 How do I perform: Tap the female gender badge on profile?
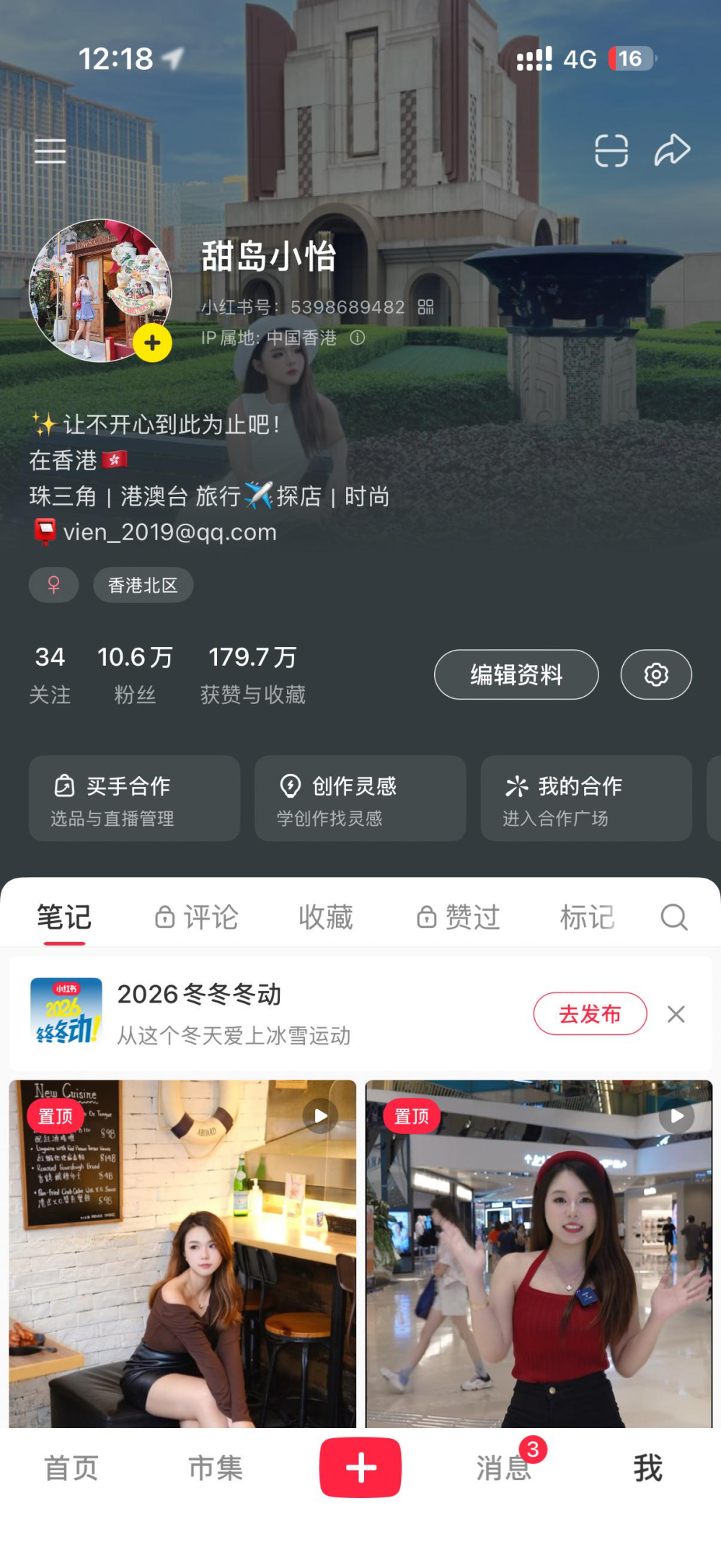tap(53, 585)
